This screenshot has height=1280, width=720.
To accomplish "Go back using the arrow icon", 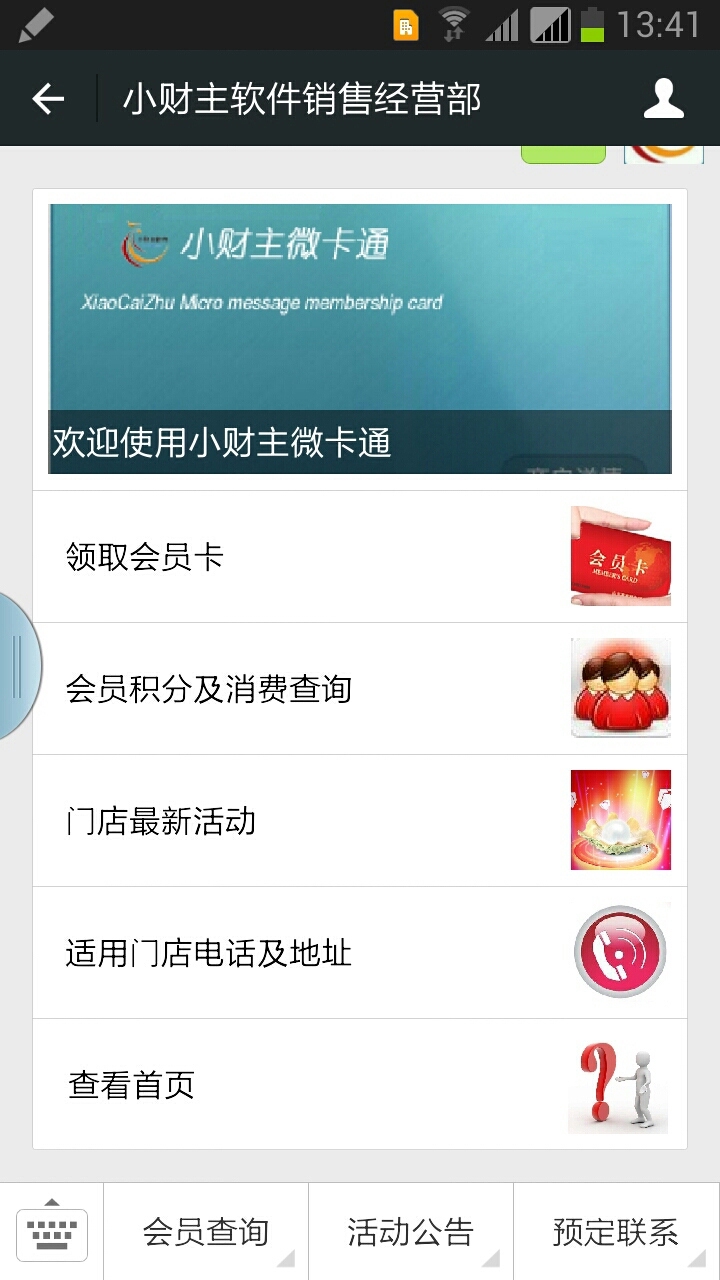I will click(48, 99).
